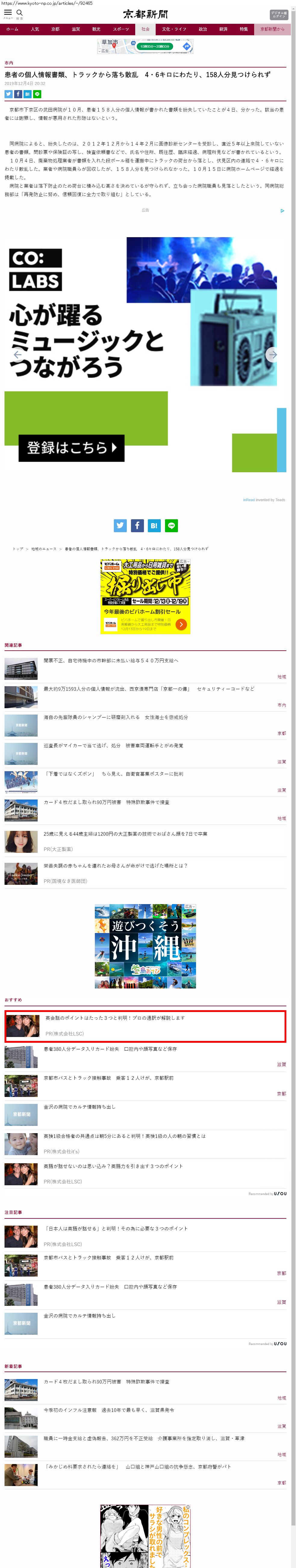This screenshot has width=296, height=1568.
Task: Switch to the ホーム tab
Action: (12, 29)
